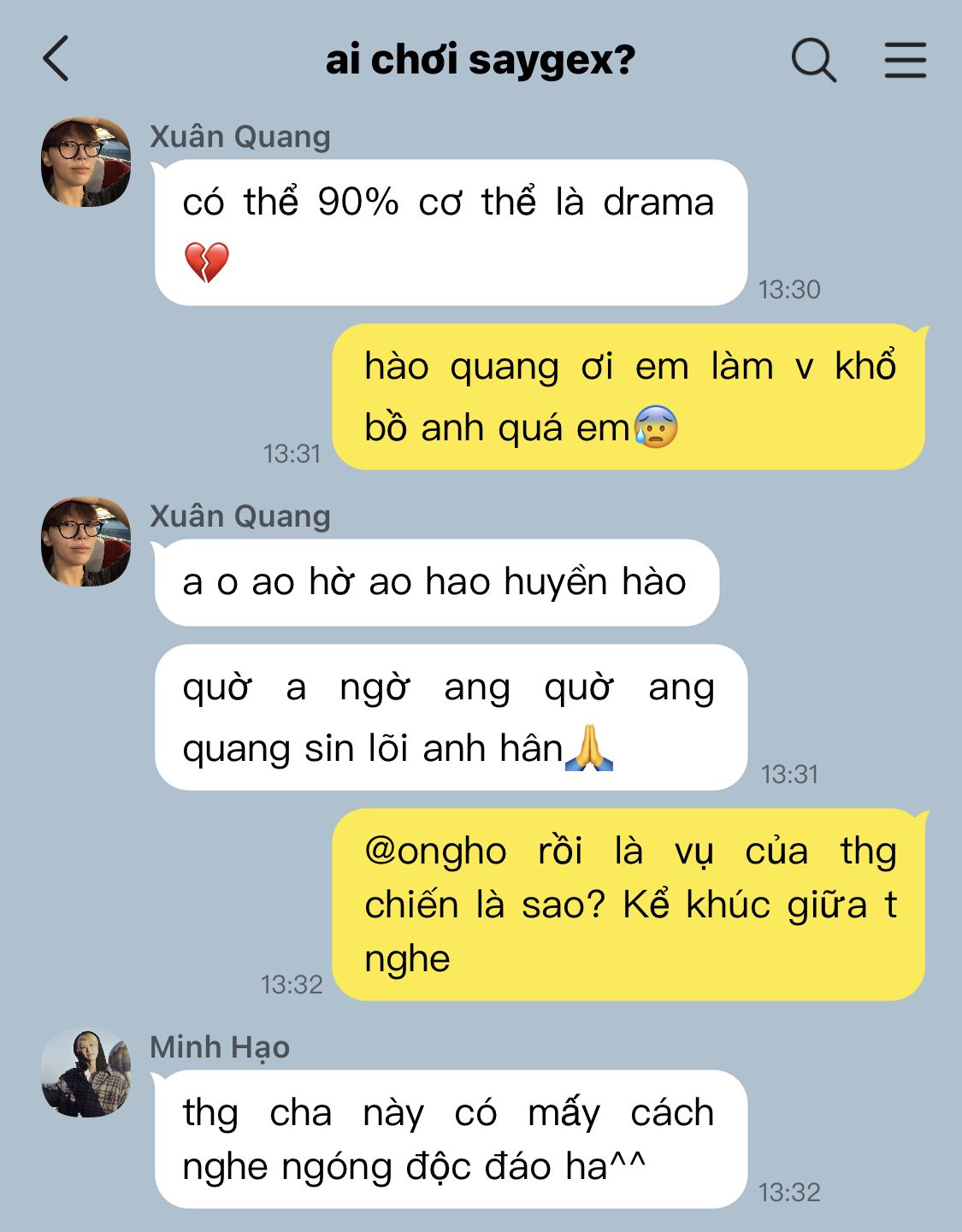Search within this chat
This screenshot has height=1232, width=962.
coord(812,60)
